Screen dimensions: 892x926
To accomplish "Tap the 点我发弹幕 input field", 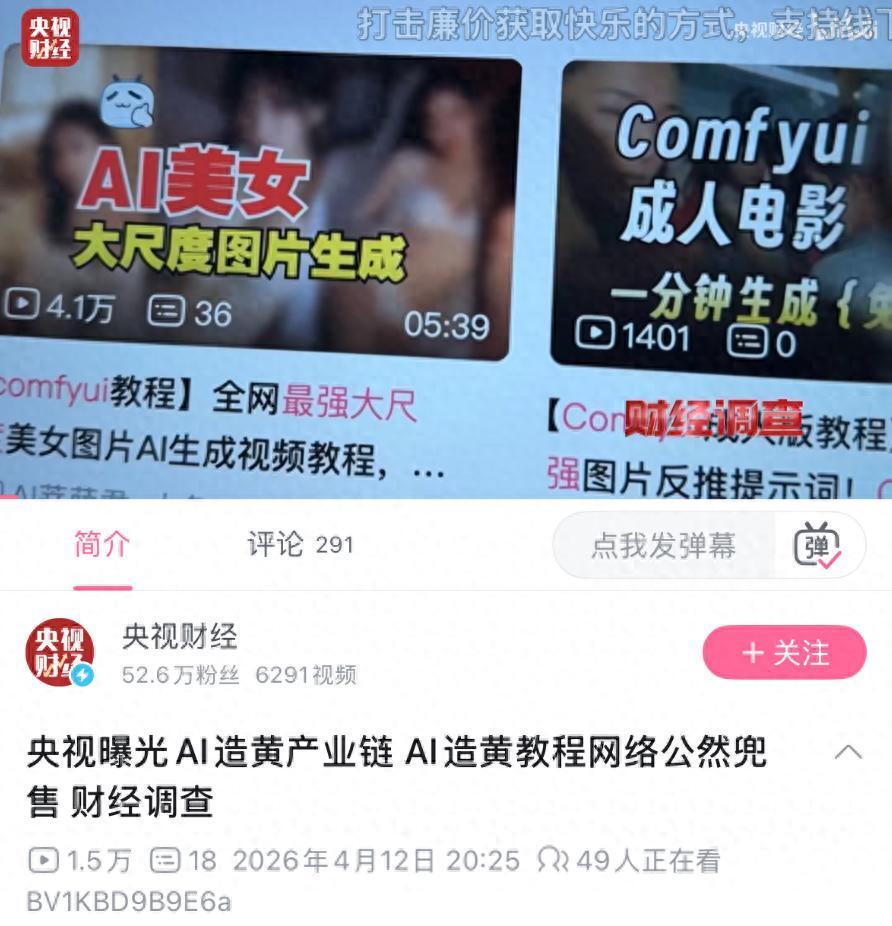I will [x=667, y=545].
